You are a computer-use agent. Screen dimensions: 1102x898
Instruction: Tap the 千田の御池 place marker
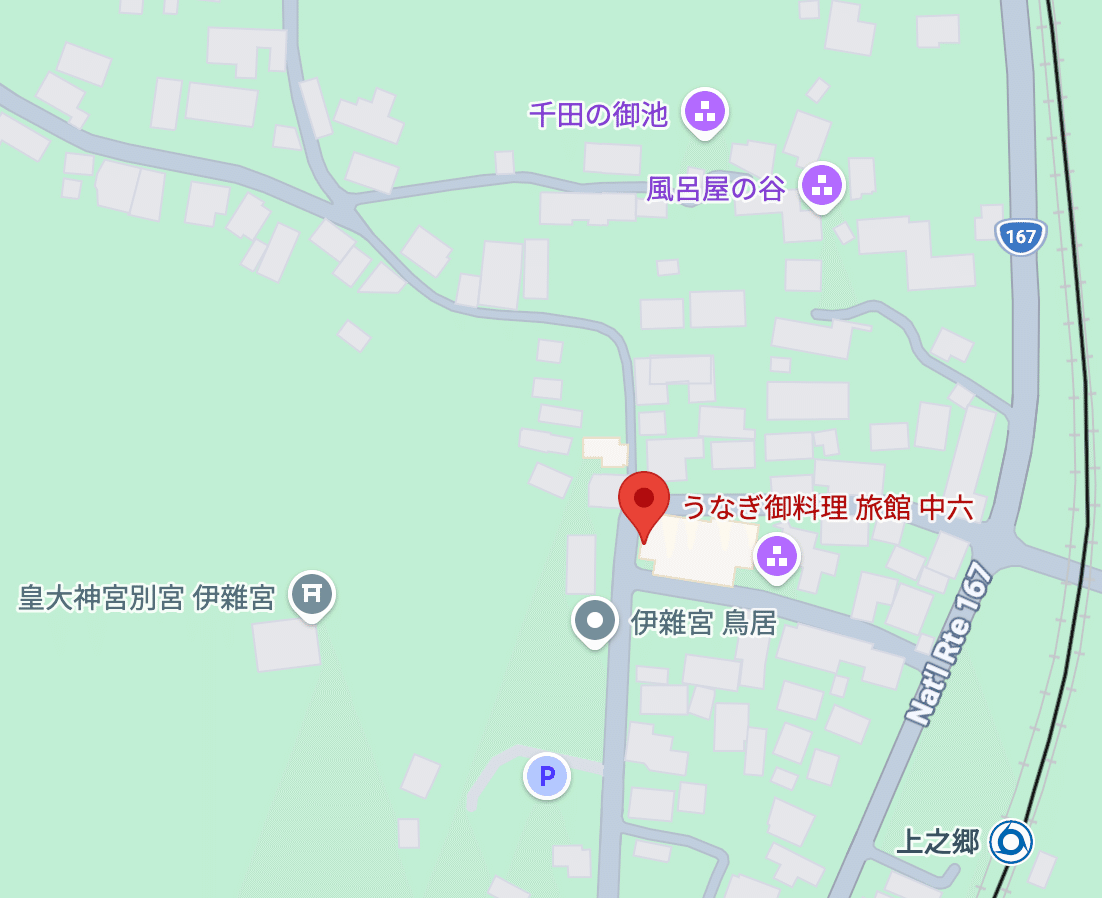point(705,112)
